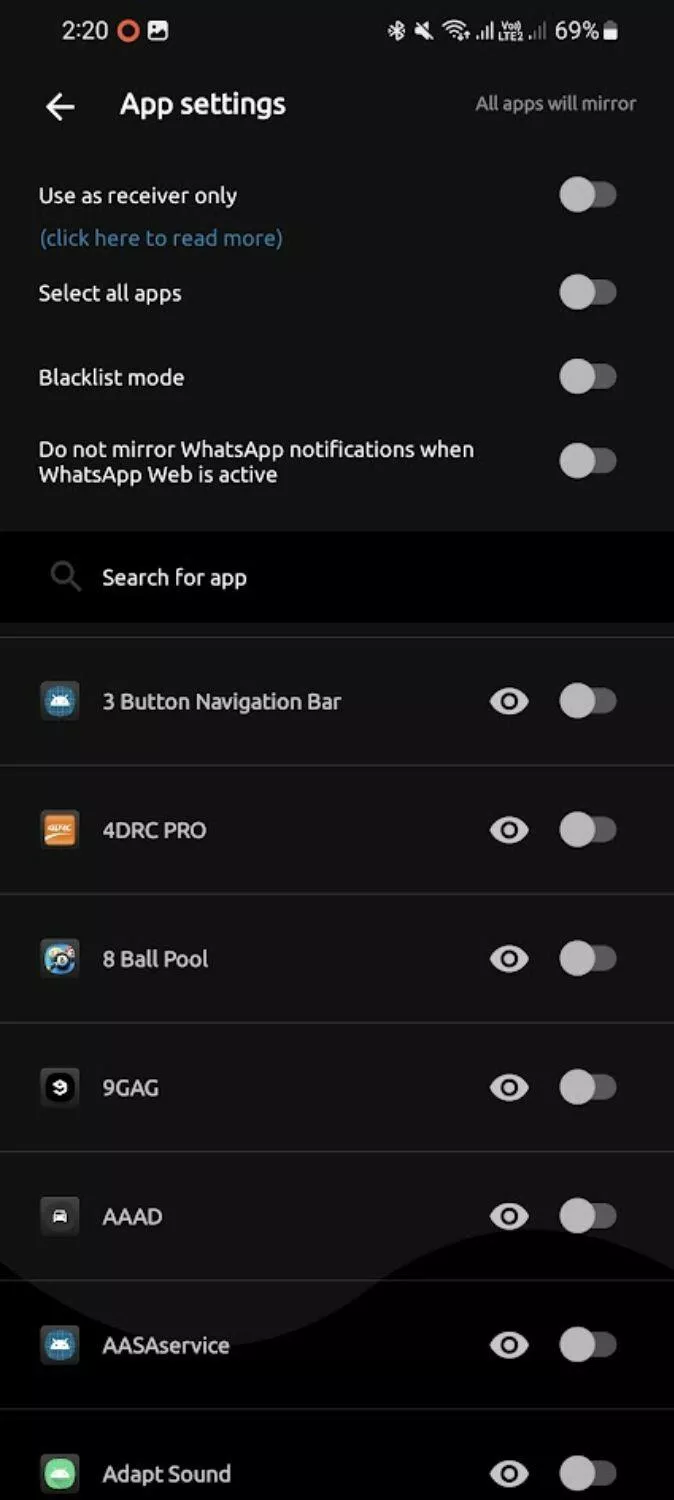This screenshot has width=674, height=1500.
Task: Enable the 9GAG toggle
Action: (x=588, y=1087)
